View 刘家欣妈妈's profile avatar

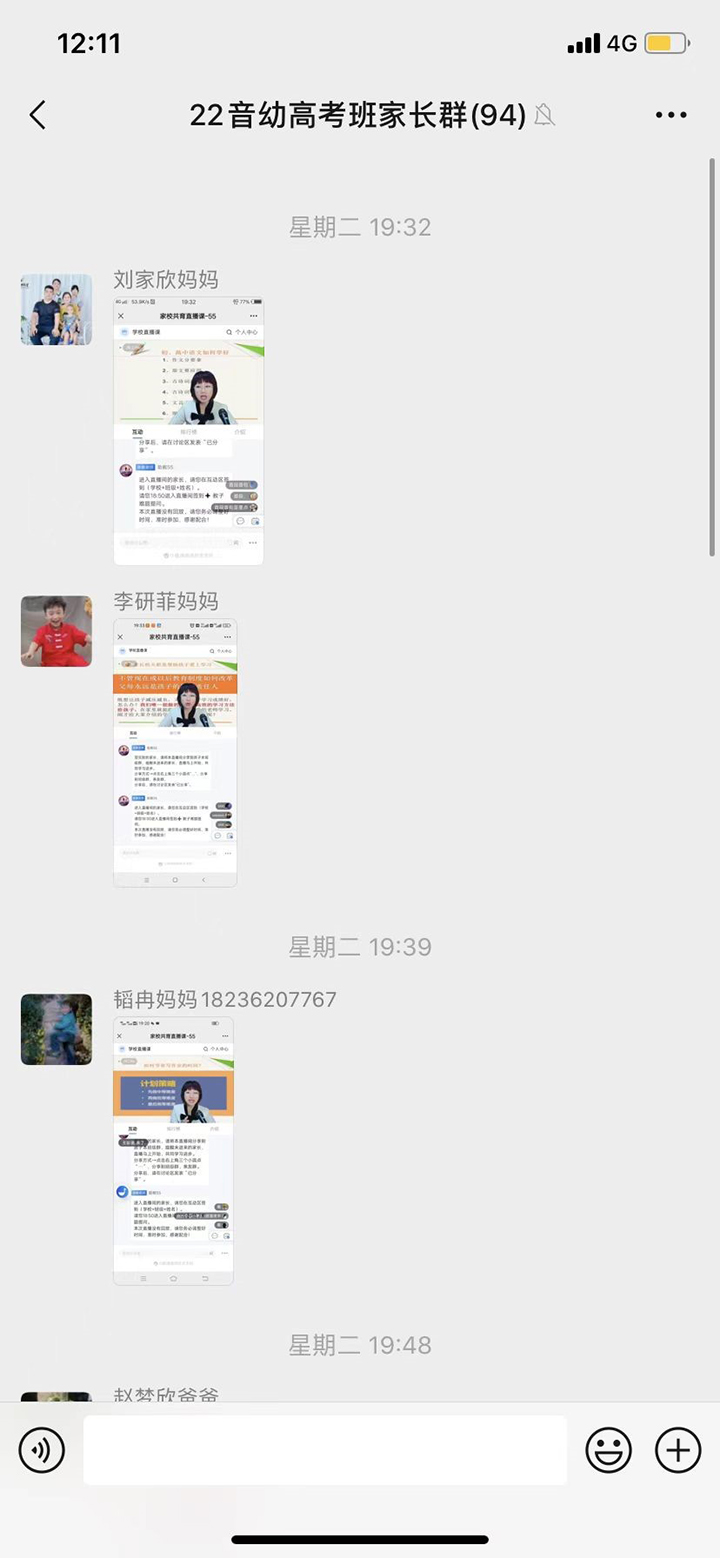(x=56, y=310)
